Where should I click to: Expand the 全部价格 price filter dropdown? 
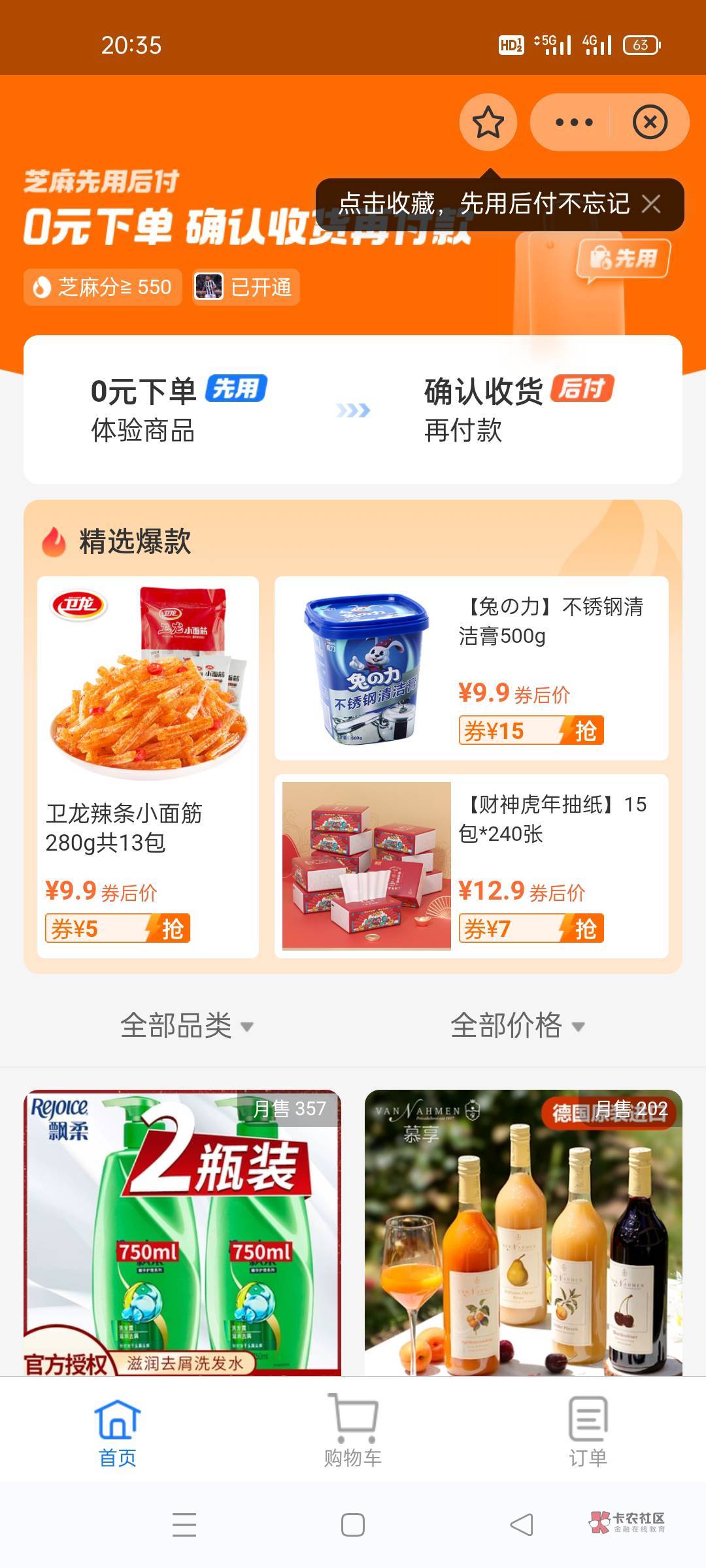coord(516,1026)
